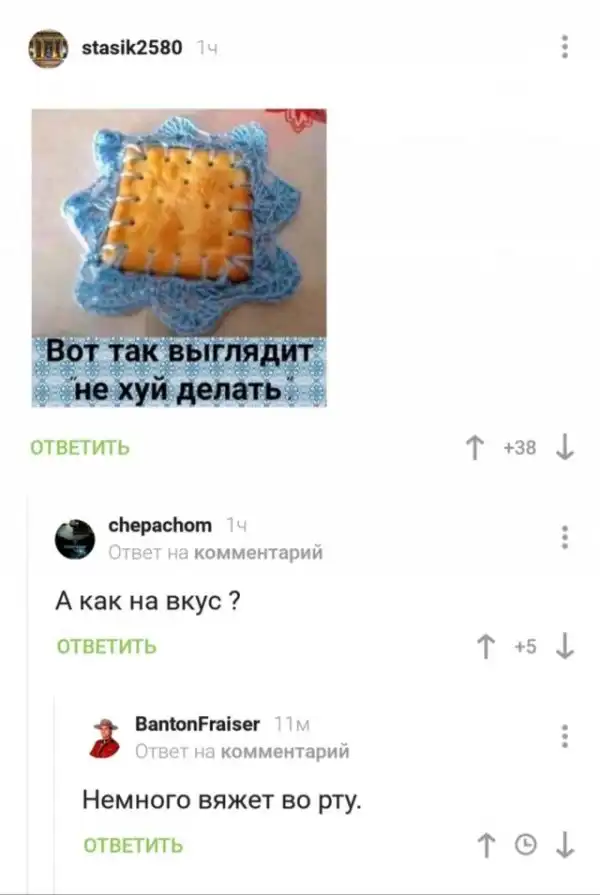600x895 pixels.
Task: Reply to chepachom's comment
Action: pos(107,646)
